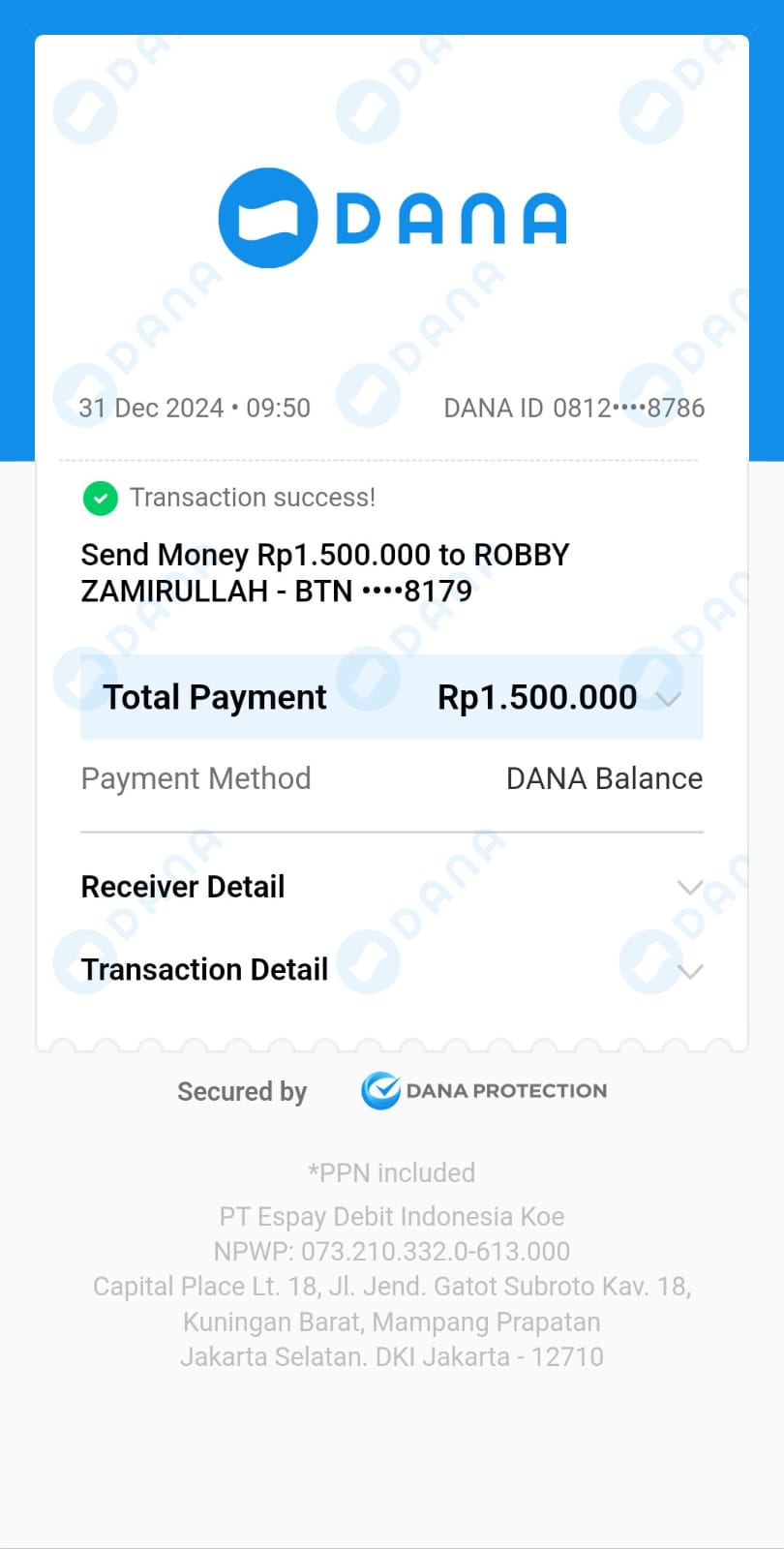Click the DANA logo at the top
This screenshot has width=784, height=1549.
(392, 215)
